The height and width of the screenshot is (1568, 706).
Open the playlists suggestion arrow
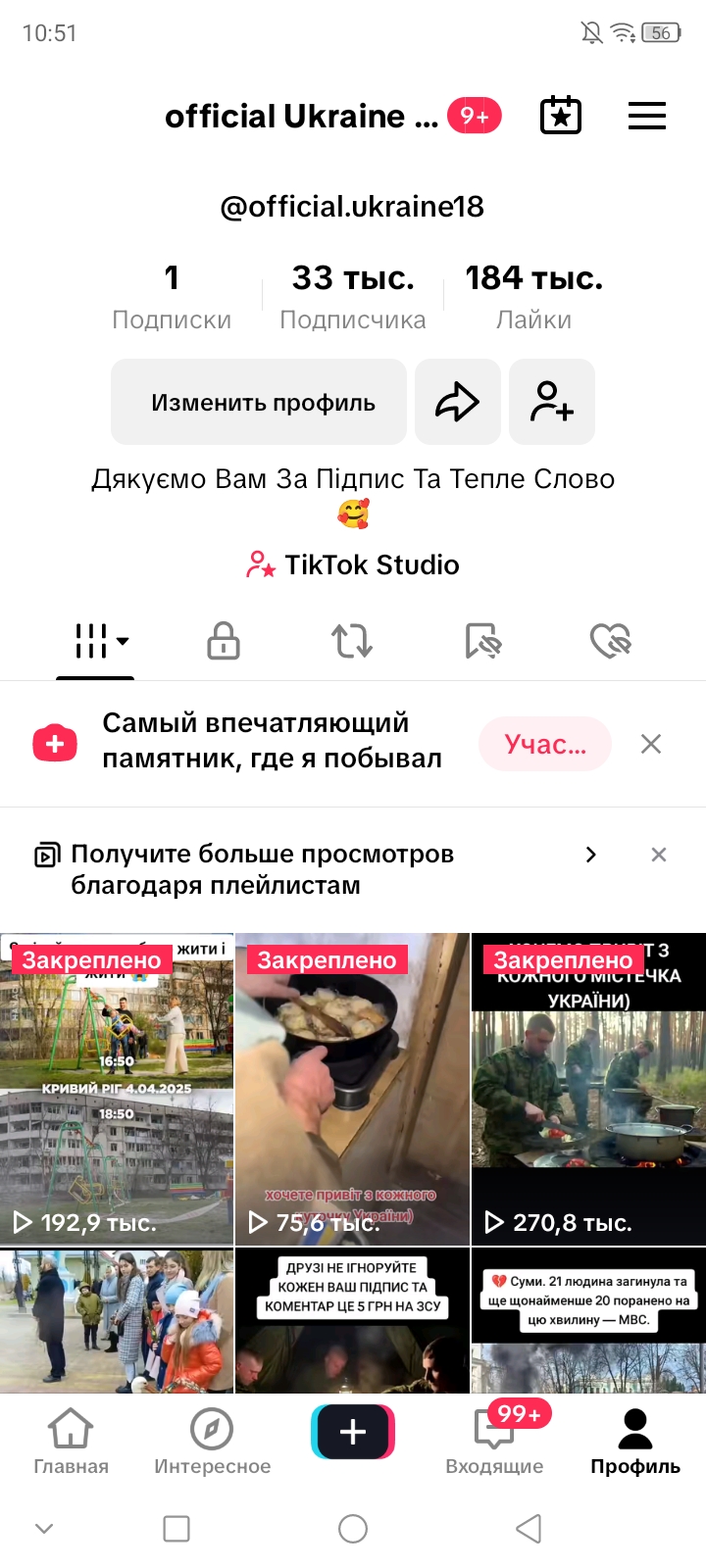590,855
